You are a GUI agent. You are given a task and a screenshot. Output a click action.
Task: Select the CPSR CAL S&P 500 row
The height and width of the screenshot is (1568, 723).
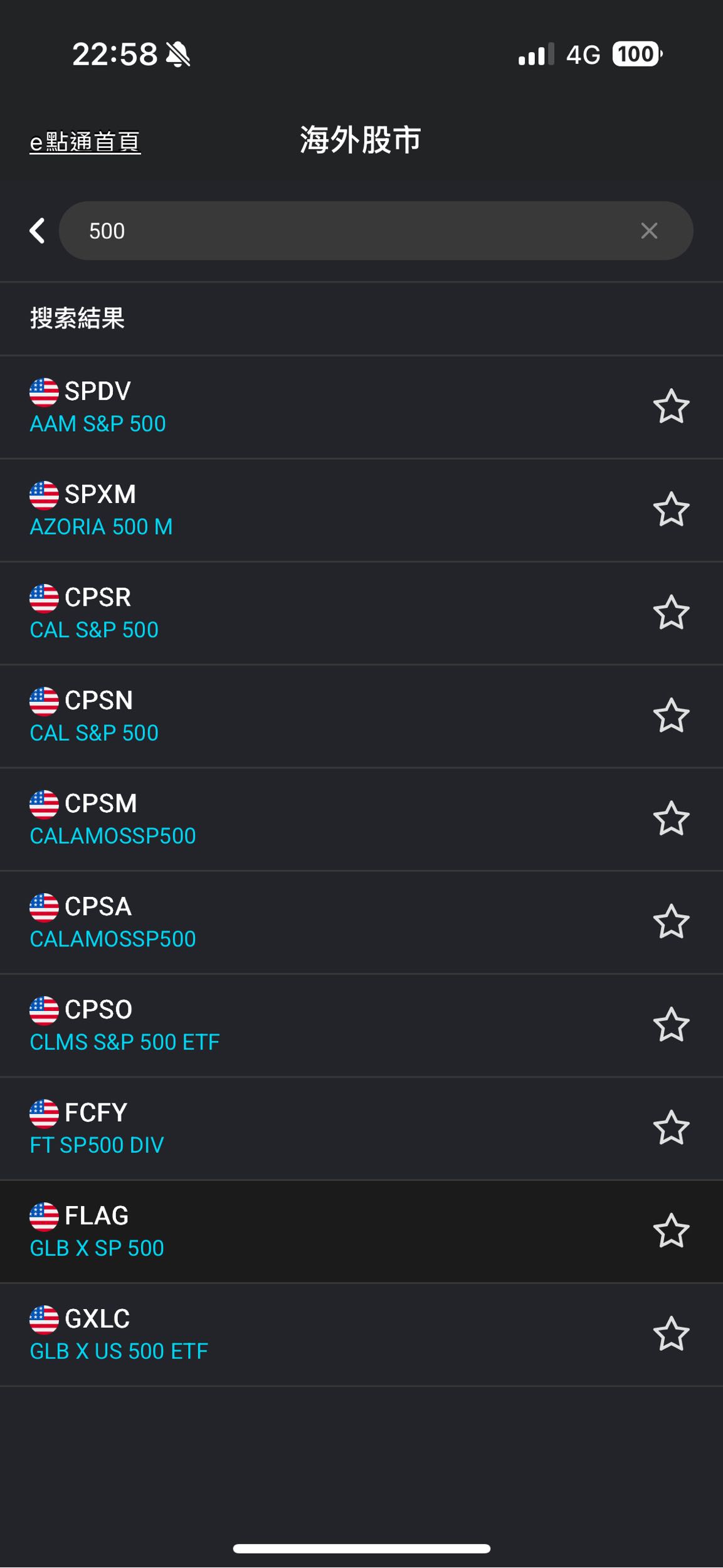pyautogui.click(x=251, y=613)
